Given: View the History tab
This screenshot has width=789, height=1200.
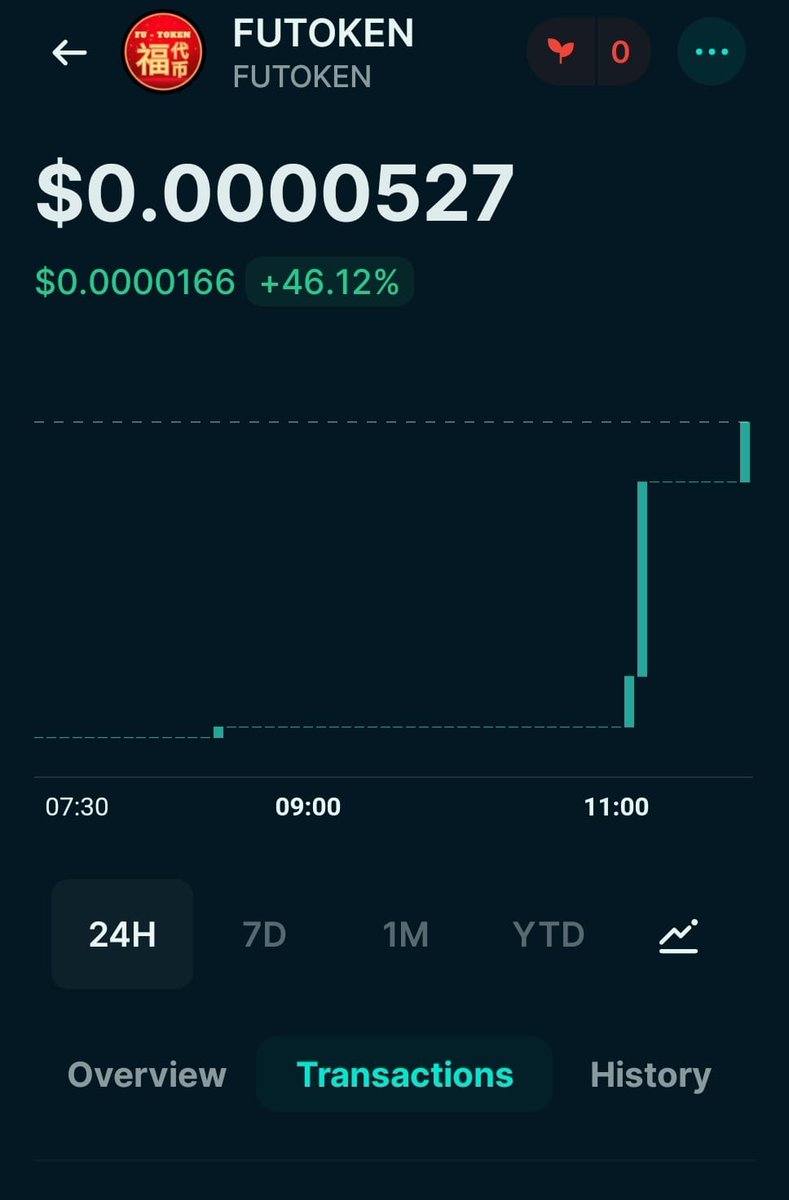Looking at the screenshot, I should [x=651, y=1075].
